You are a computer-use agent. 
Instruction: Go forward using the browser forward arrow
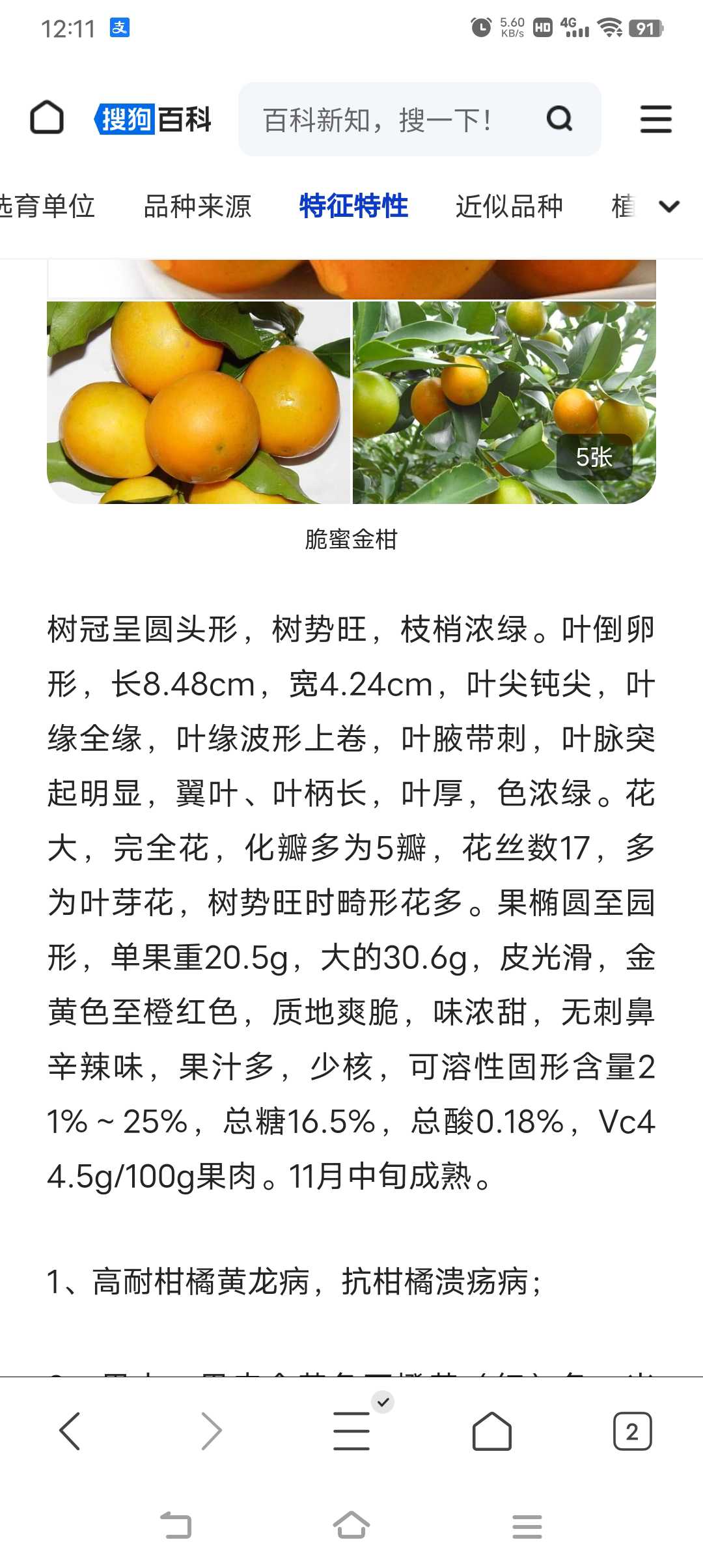(211, 1431)
